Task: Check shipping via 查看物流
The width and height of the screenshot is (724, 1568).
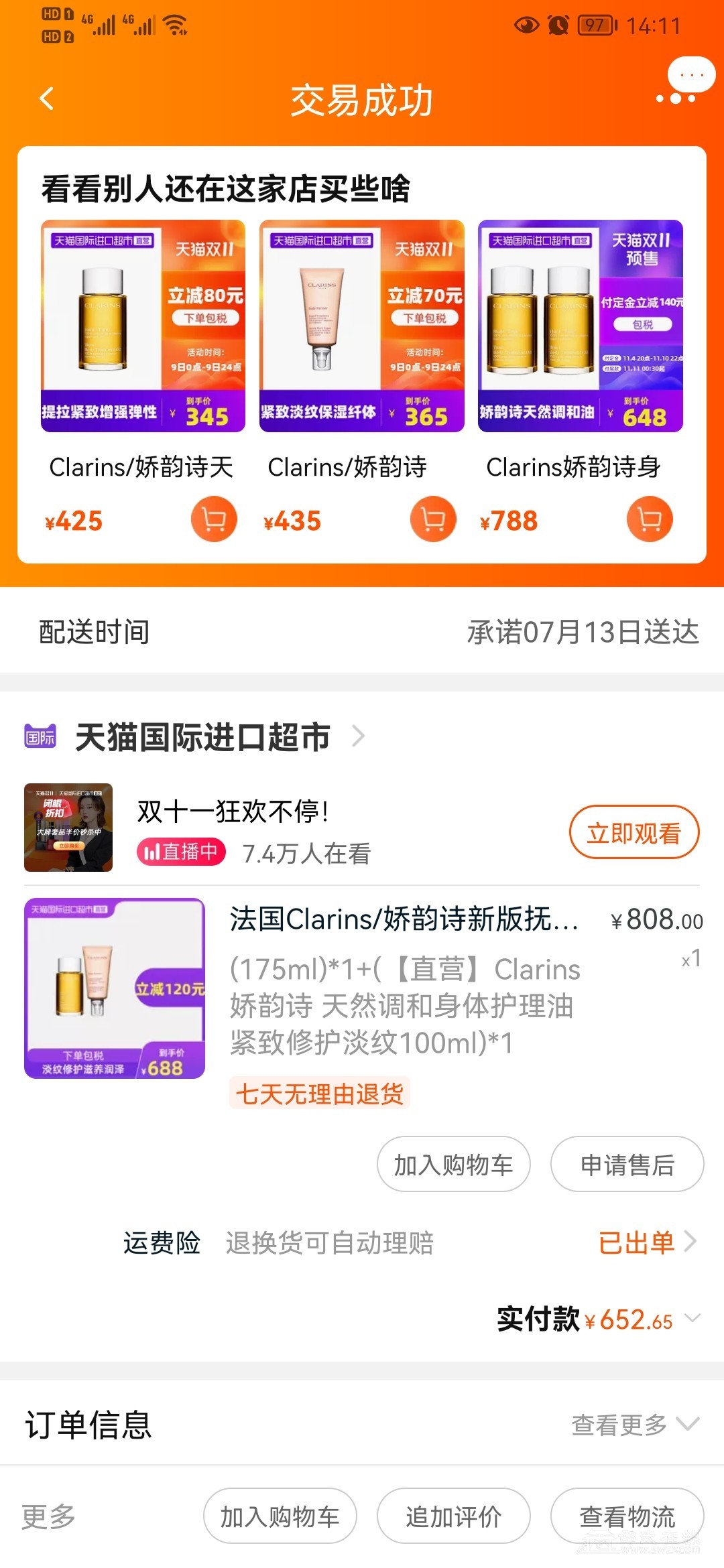Action: 627,1516
